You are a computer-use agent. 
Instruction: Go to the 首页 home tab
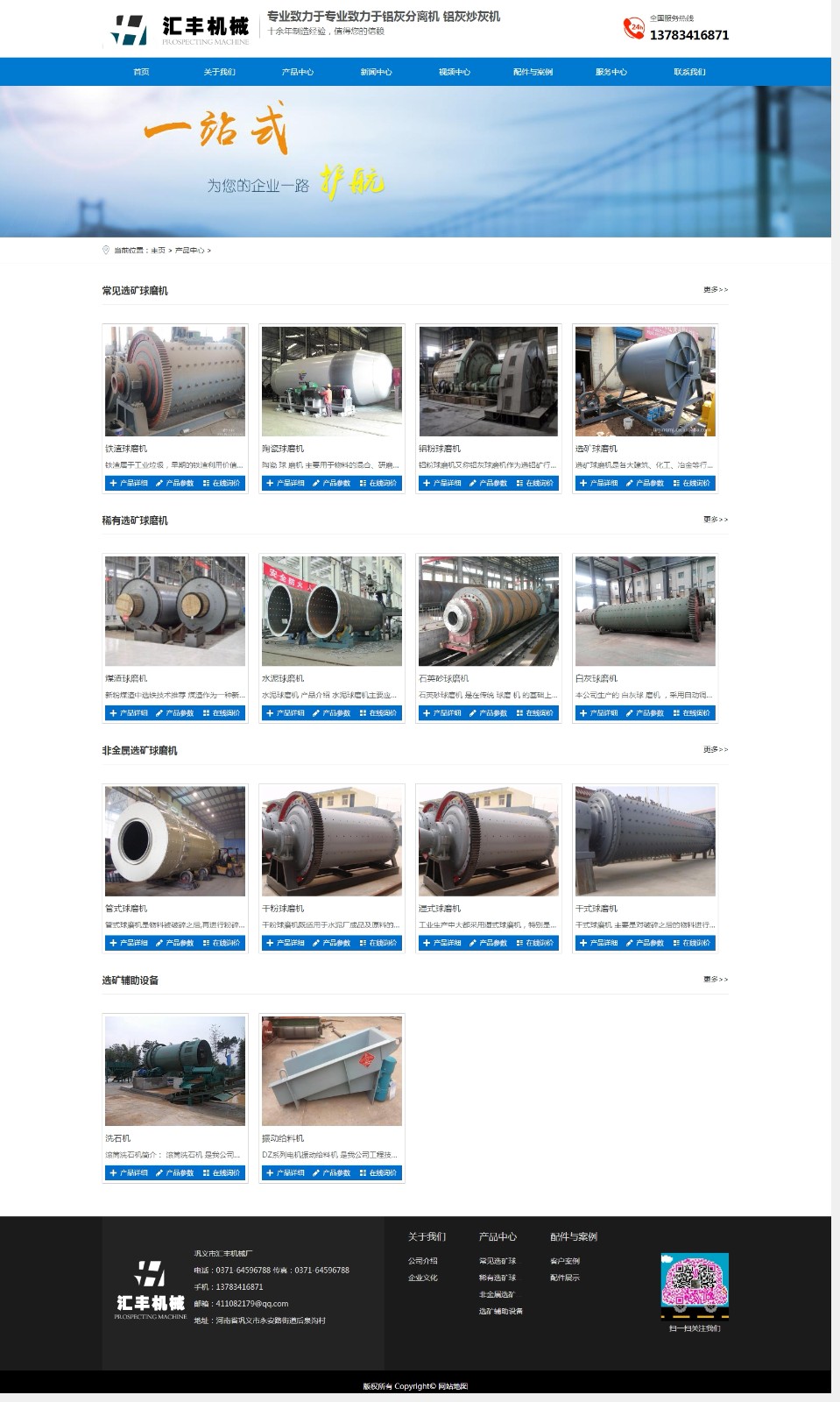coord(141,72)
